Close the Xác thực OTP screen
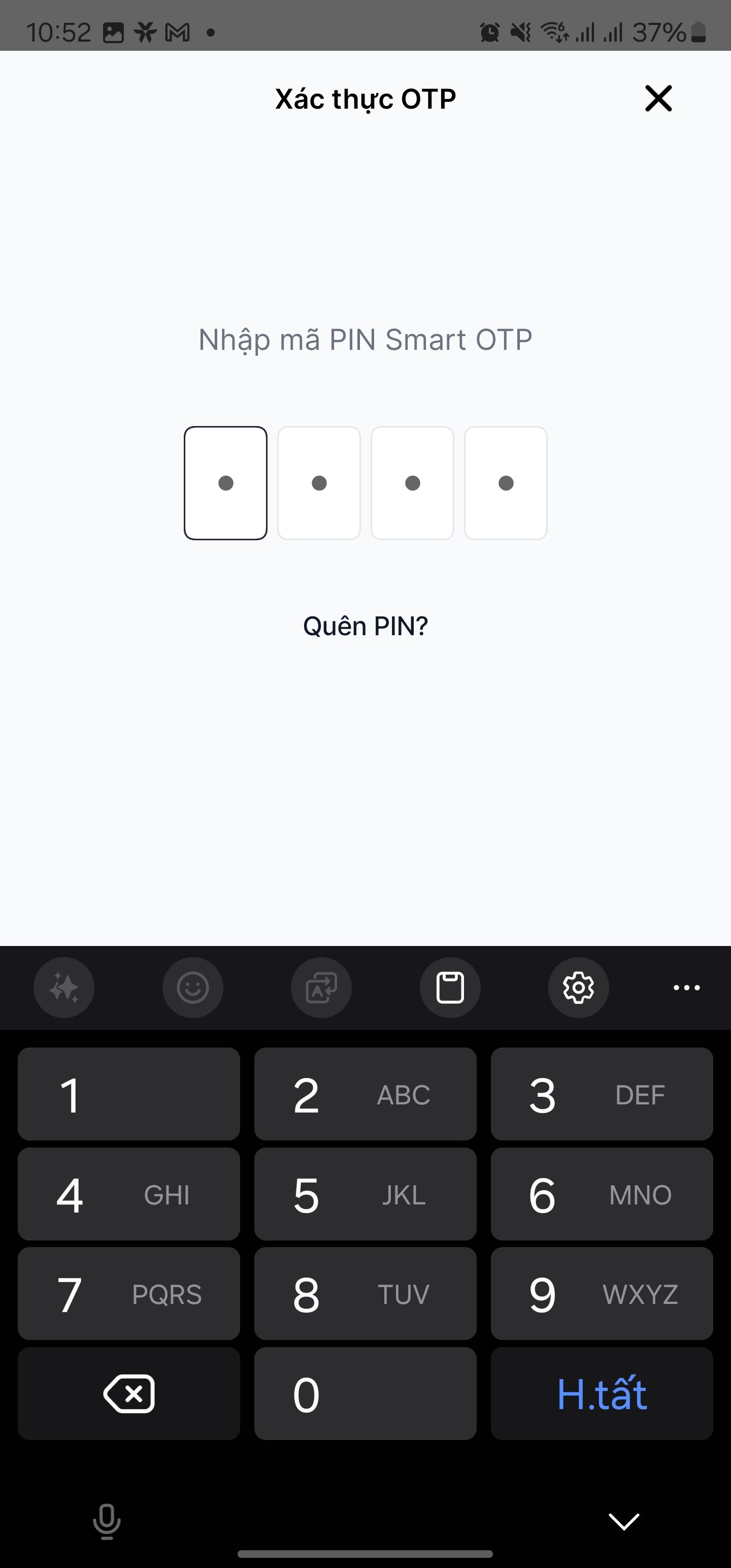This screenshot has height=1568, width=731. (x=658, y=98)
